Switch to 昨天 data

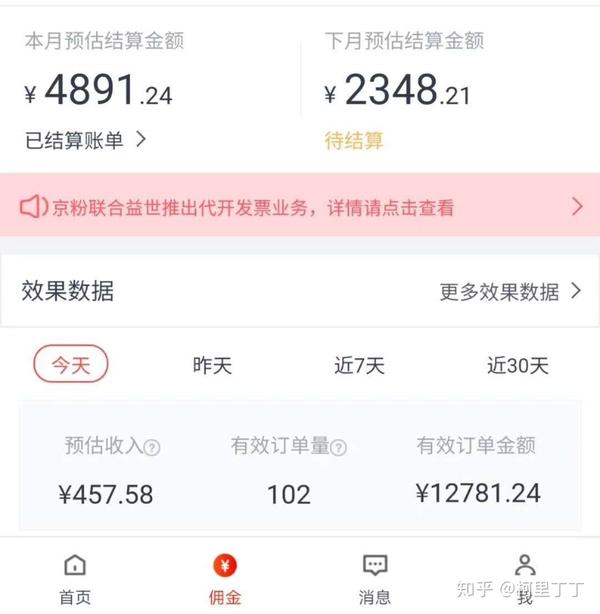[212, 365]
